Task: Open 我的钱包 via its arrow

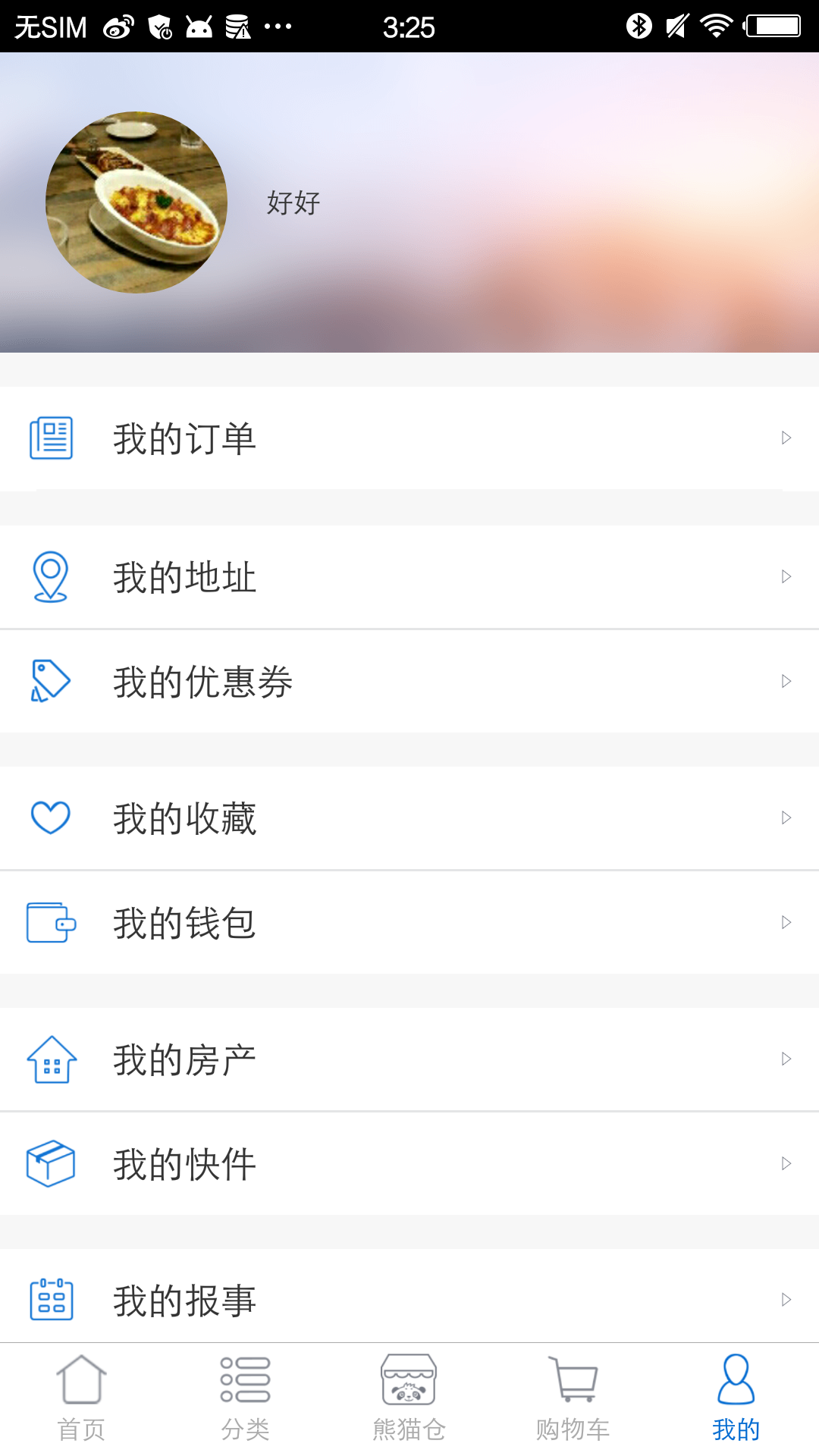Action: point(785,923)
